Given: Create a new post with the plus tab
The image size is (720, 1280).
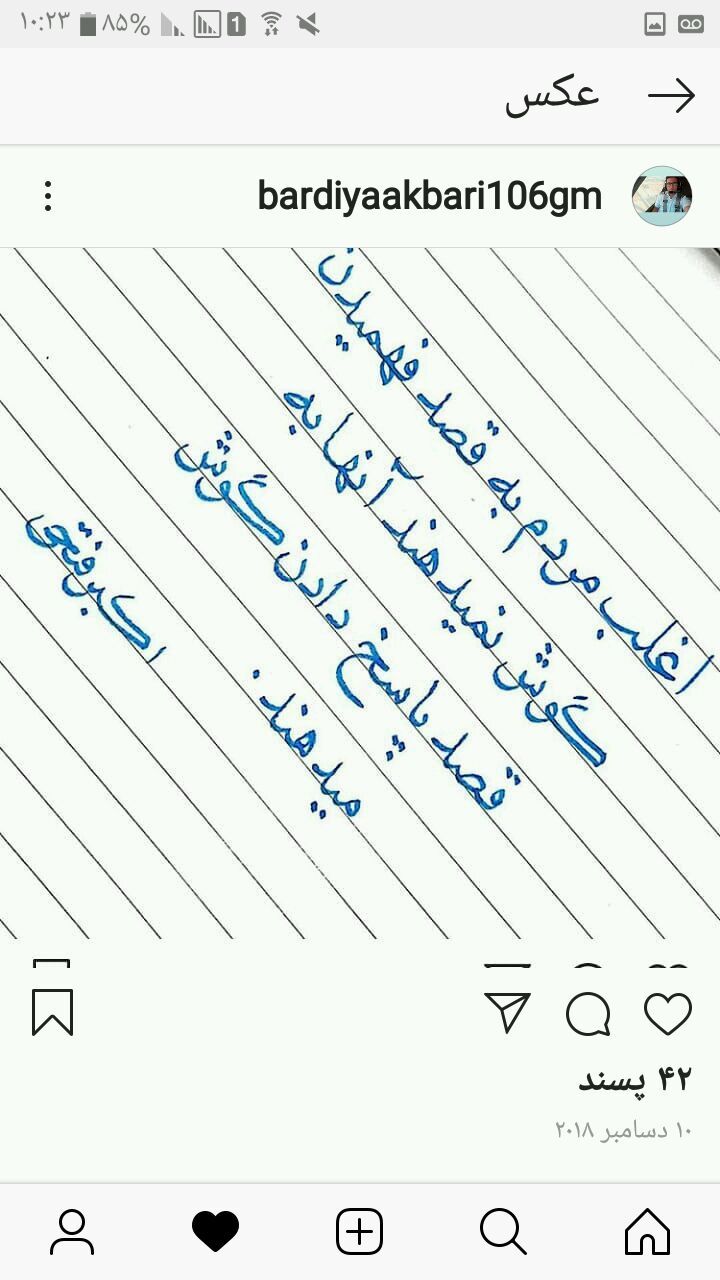Looking at the screenshot, I should click(359, 1231).
